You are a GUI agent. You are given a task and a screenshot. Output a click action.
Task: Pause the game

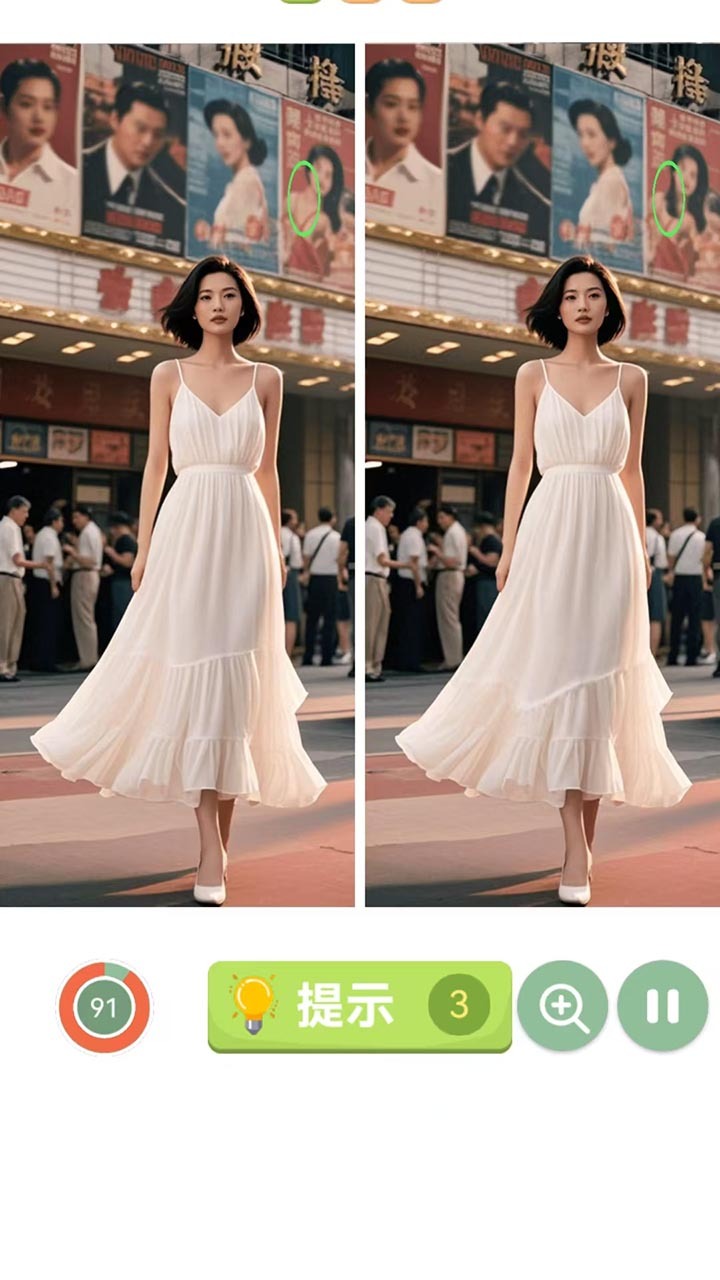(662, 1006)
